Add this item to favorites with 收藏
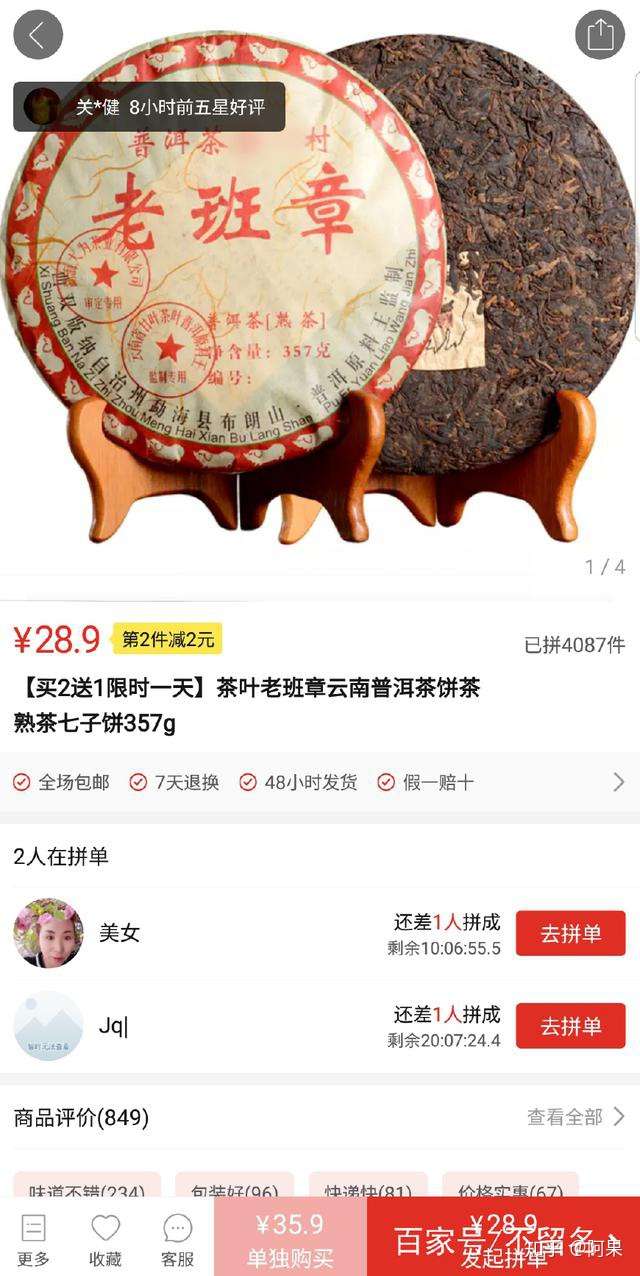The height and width of the screenshot is (1276, 640). click(105, 1240)
